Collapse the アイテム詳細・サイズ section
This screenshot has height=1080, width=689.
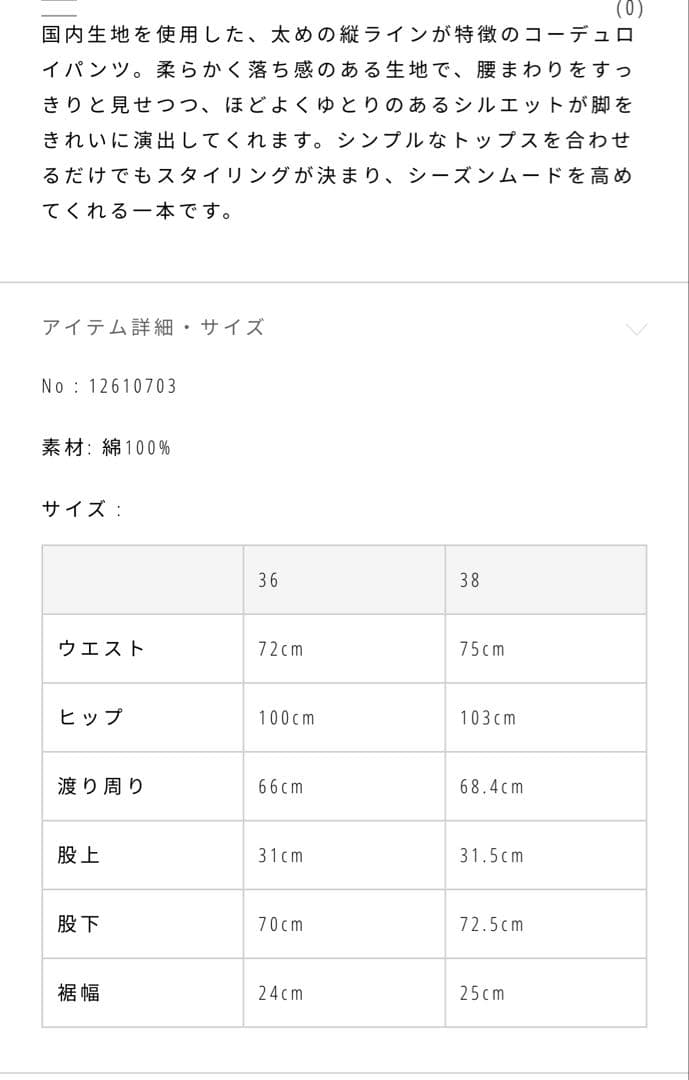pos(636,328)
